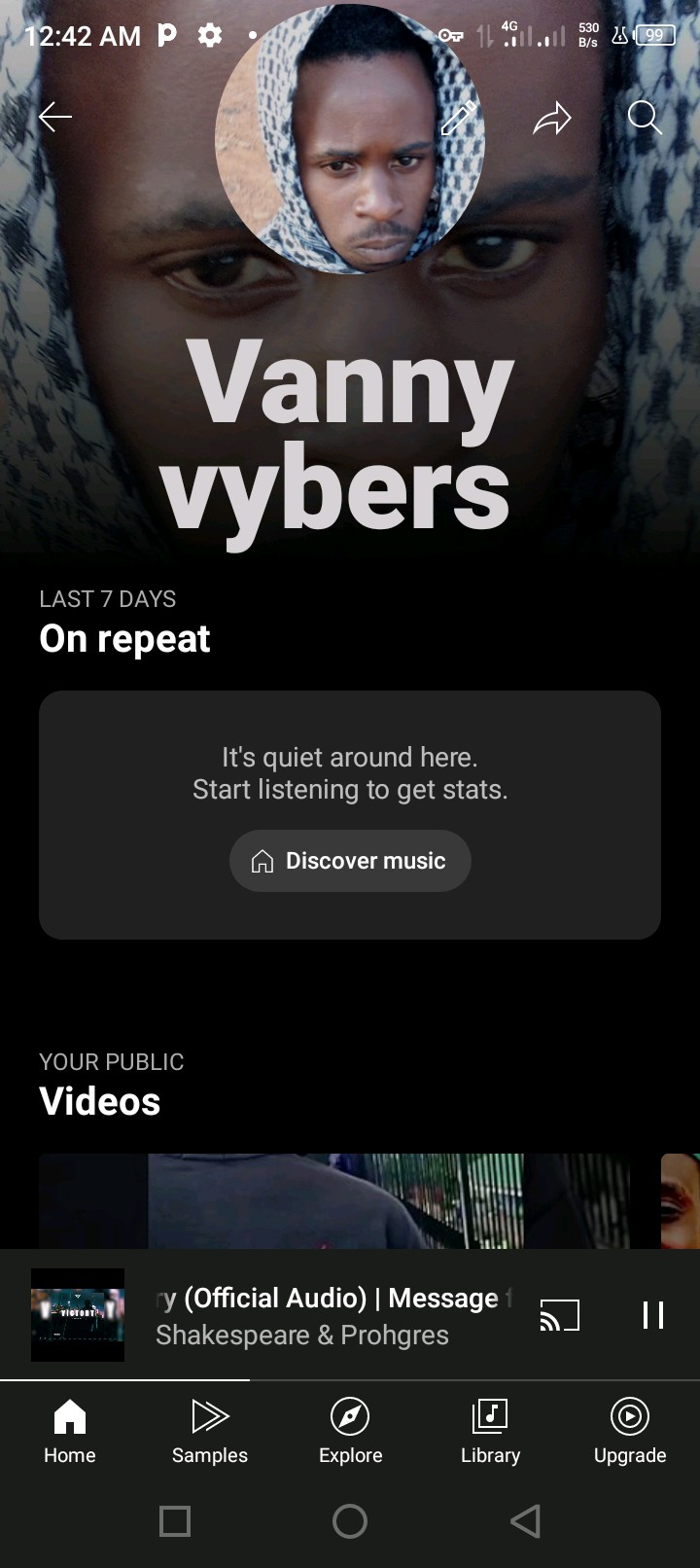Pause the currently playing song

653,1315
